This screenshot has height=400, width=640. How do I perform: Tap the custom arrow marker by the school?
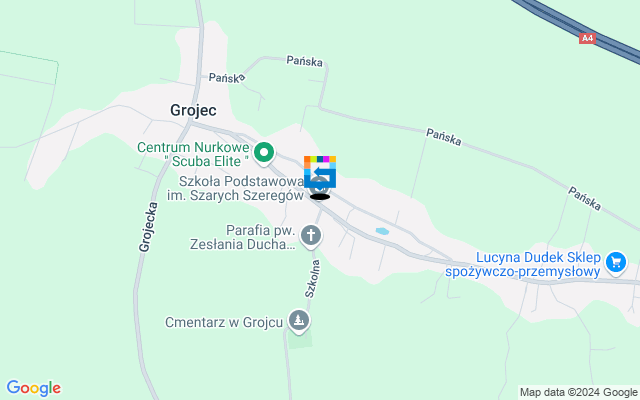click(320, 174)
